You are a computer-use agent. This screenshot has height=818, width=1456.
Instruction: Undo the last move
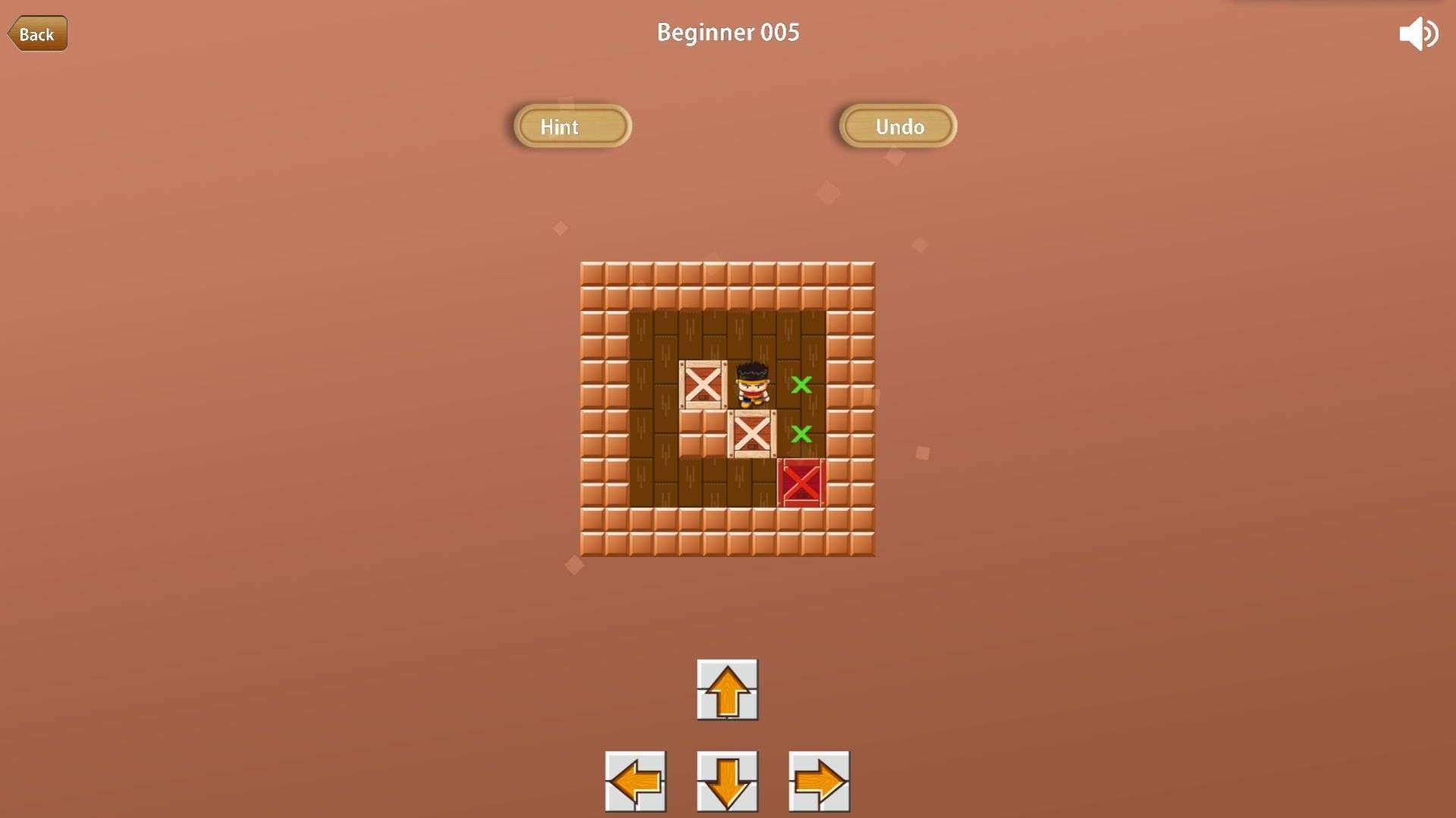(898, 126)
